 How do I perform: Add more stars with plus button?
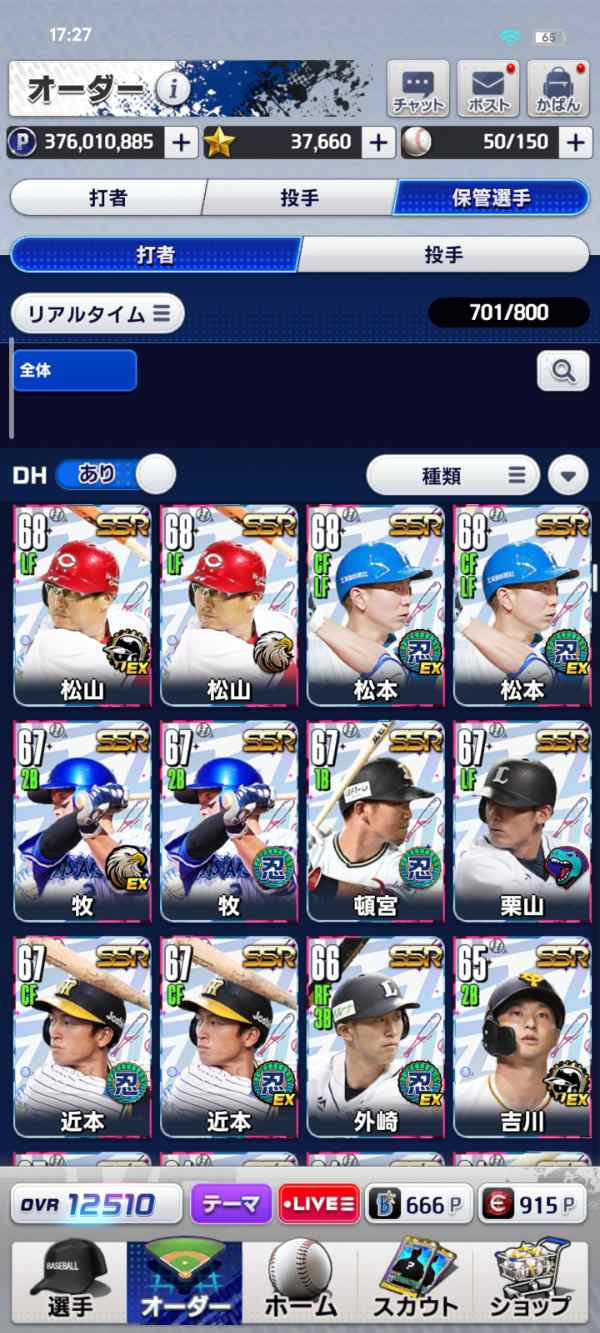click(377, 143)
